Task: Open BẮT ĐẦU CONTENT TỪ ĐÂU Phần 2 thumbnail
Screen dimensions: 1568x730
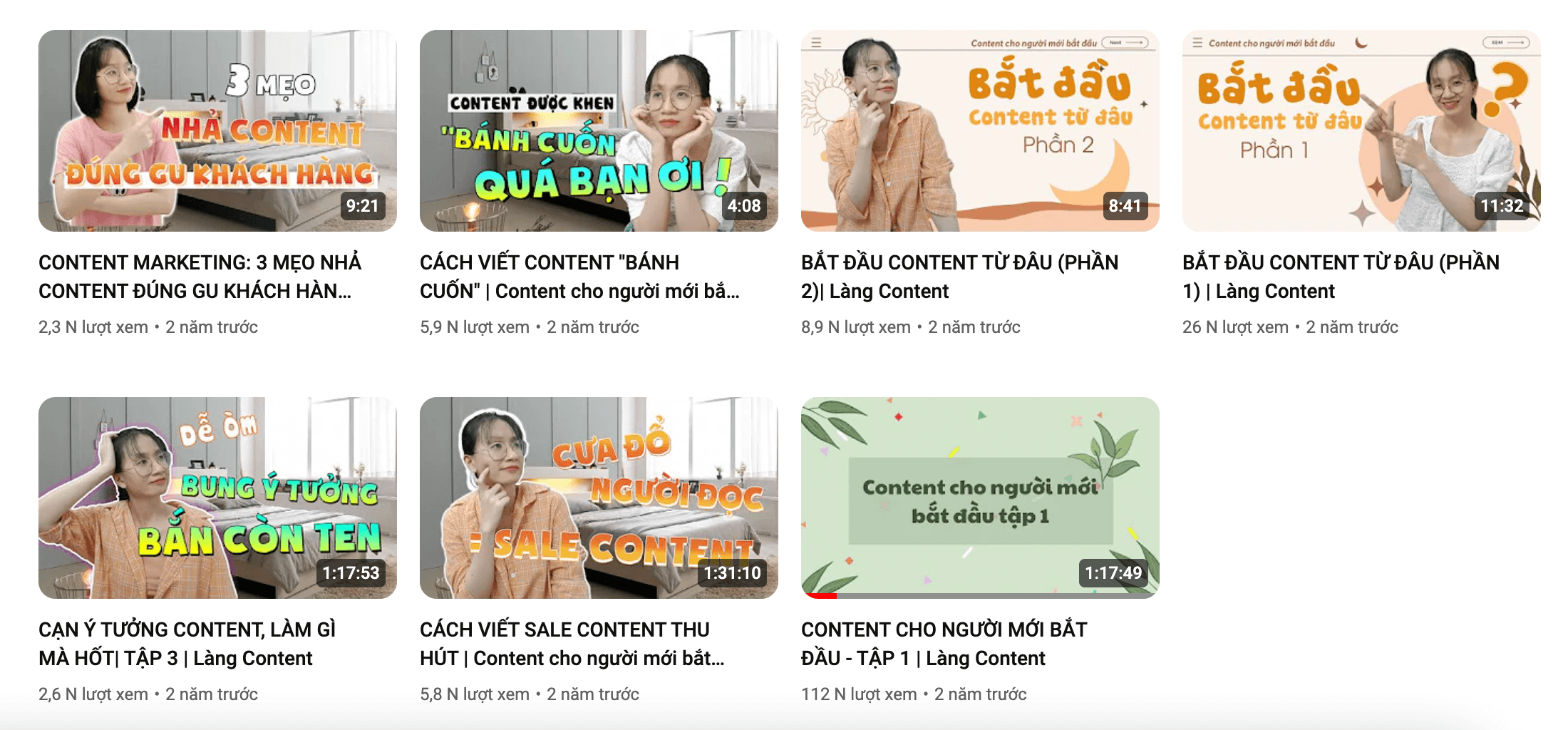Action: (980, 130)
